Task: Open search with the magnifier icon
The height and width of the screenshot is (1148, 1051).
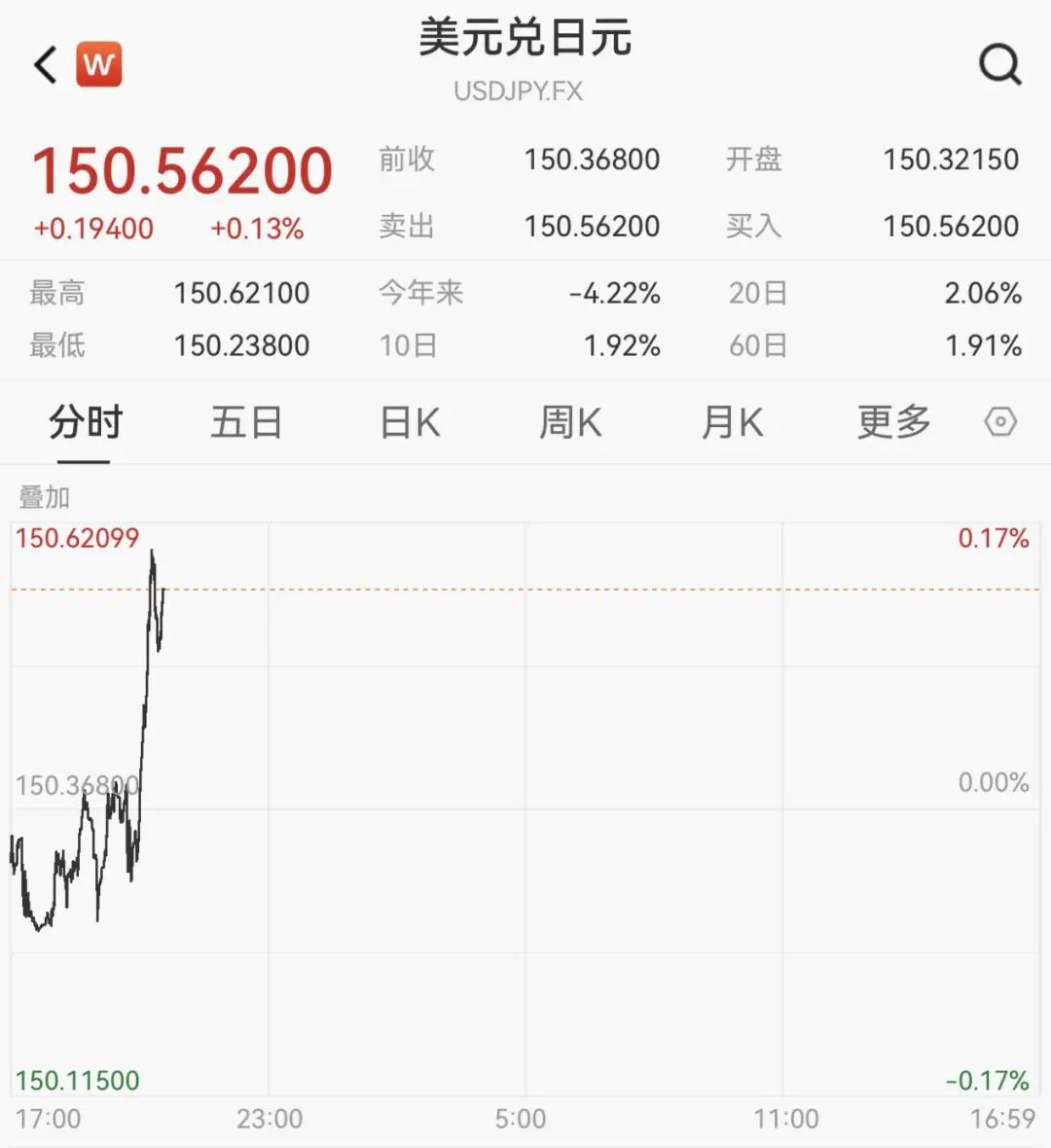Action: [x=1000, y=65]
